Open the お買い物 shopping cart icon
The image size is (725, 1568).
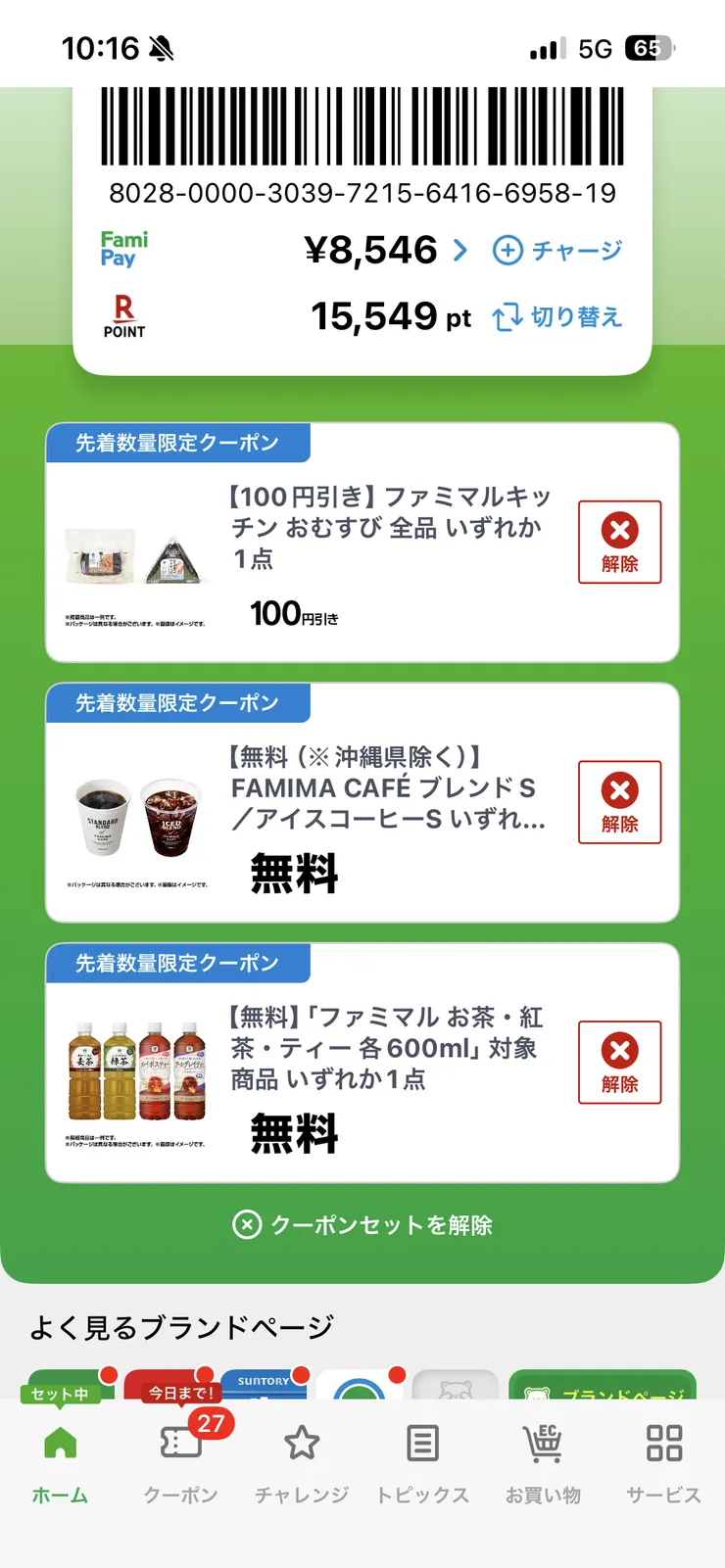click(x=544, y=1442)
